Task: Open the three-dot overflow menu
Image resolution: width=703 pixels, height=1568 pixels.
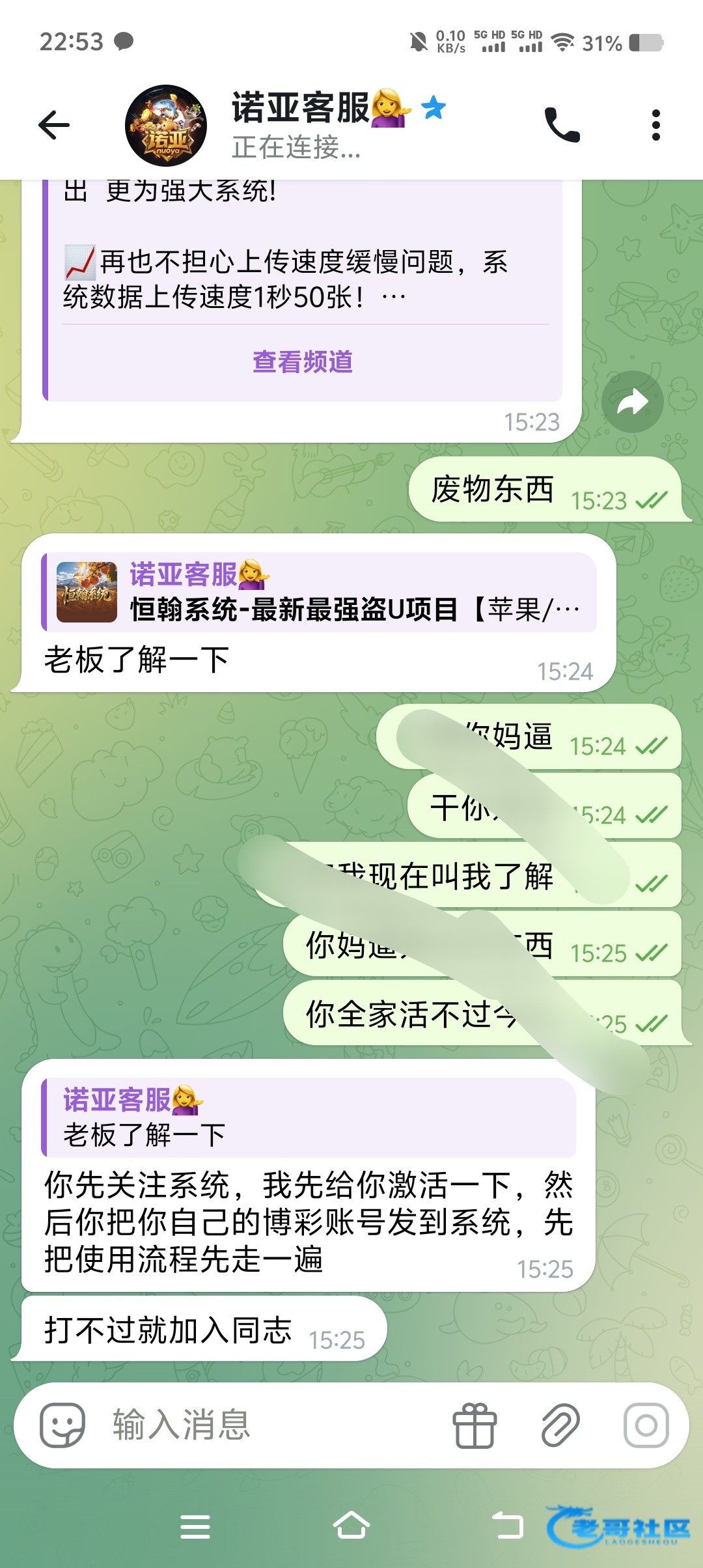Action: pos(655,125)
